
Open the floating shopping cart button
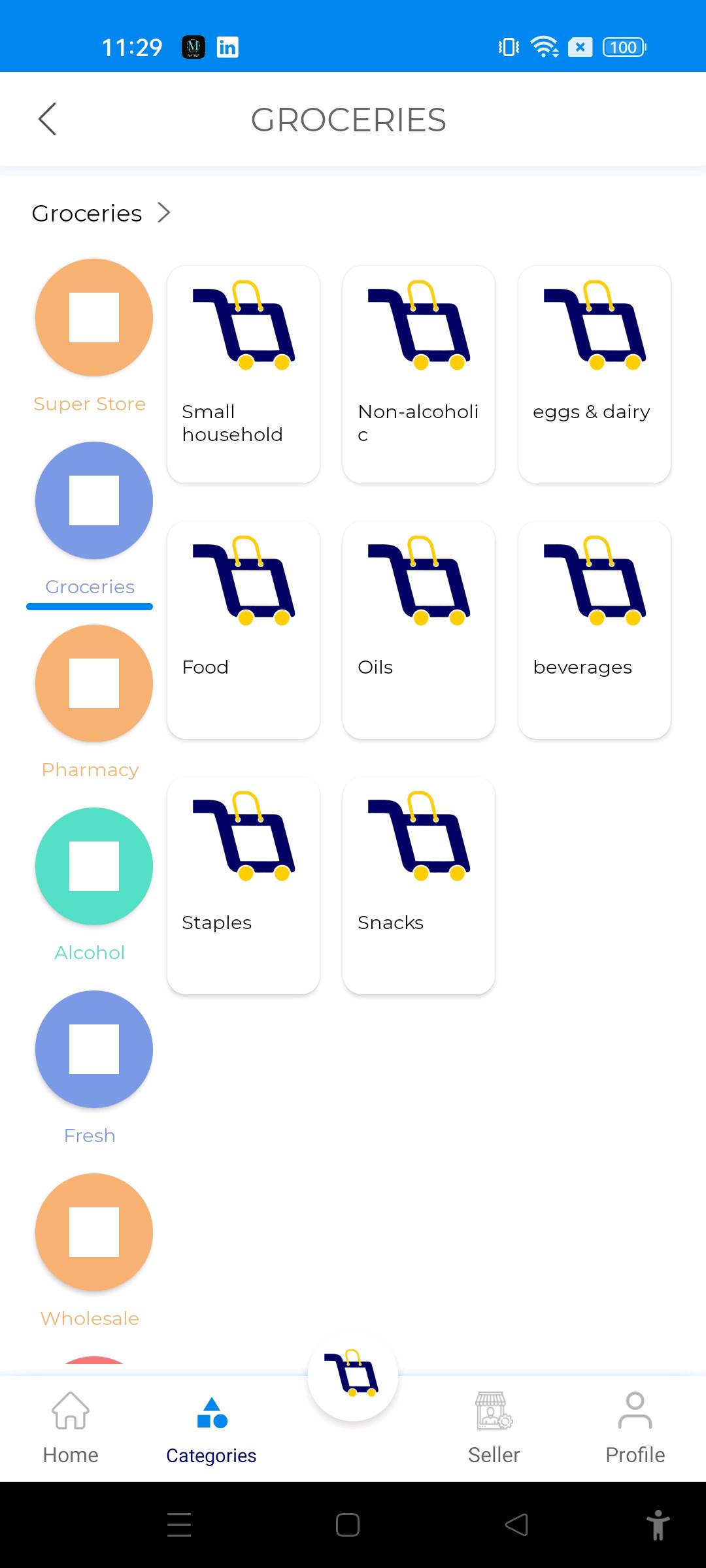pos(353,1375)
